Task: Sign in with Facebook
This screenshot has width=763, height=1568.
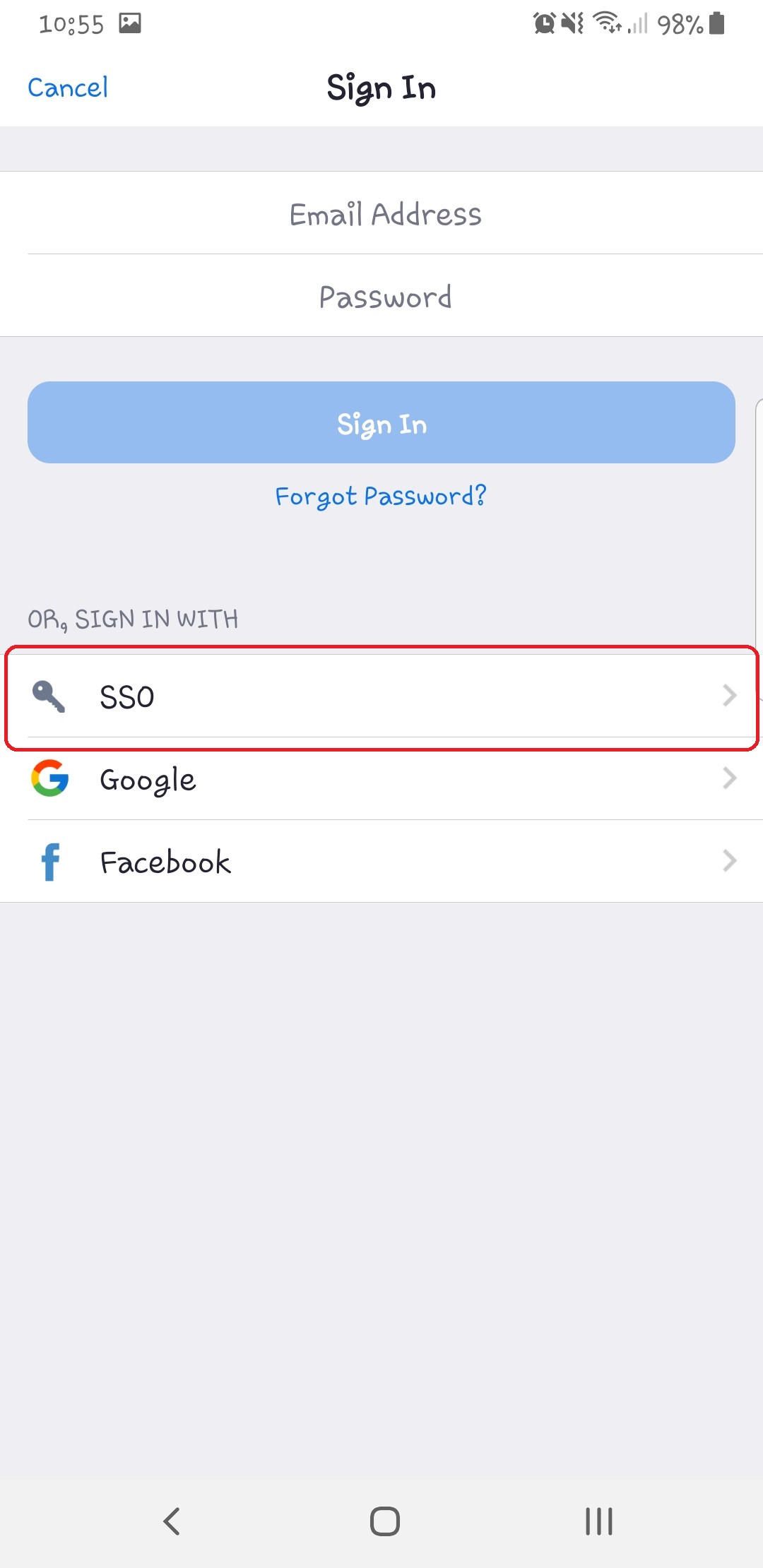Action: coord(381,862)
